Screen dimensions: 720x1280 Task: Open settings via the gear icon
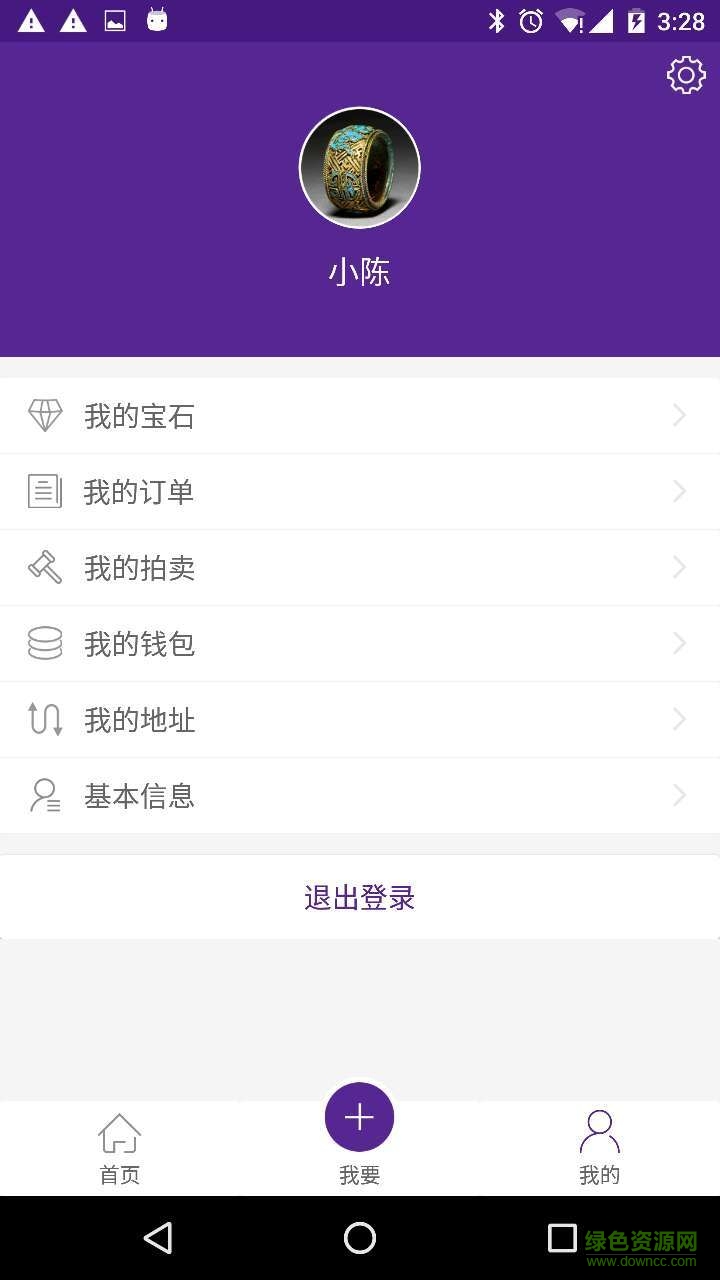pos(685,74)
